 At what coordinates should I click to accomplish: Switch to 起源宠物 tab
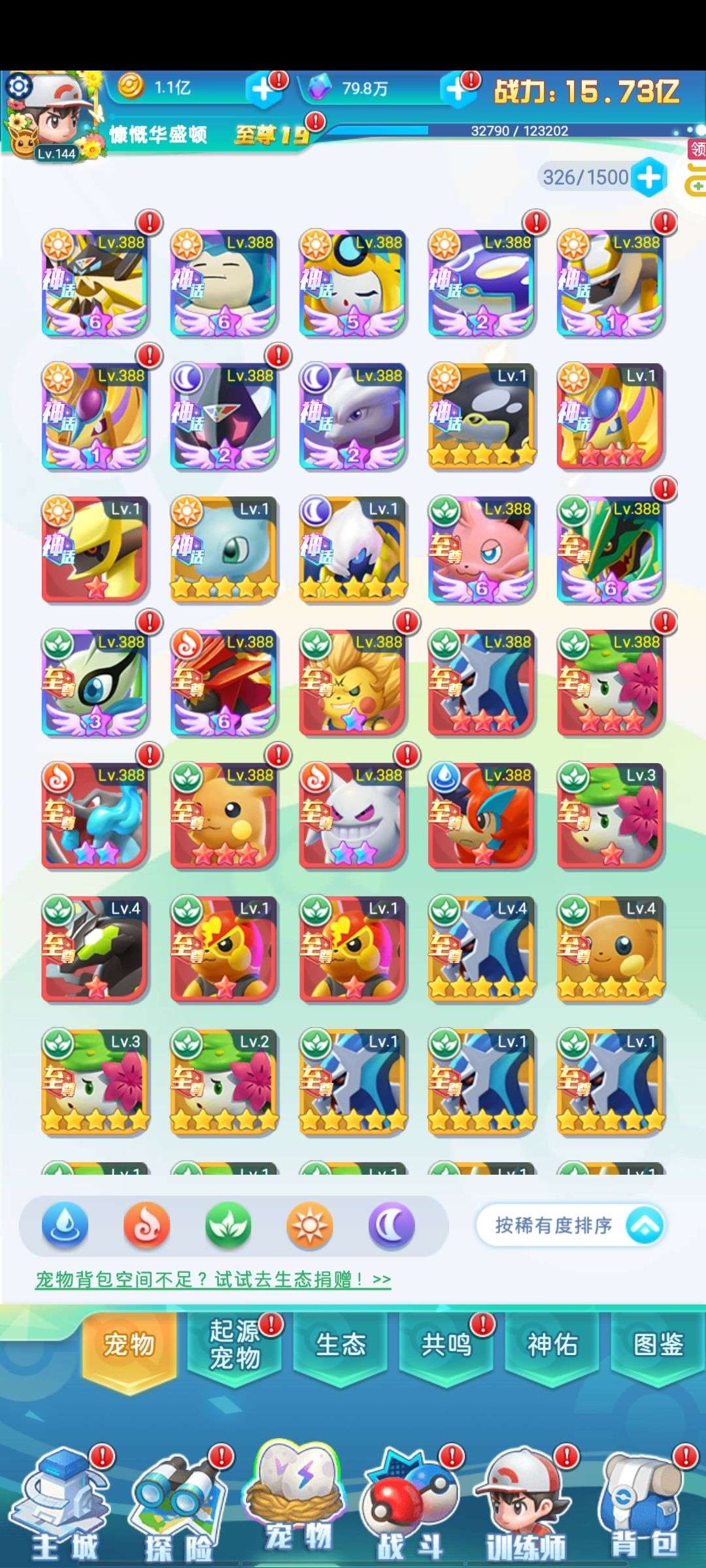(x=235, y=1346)
